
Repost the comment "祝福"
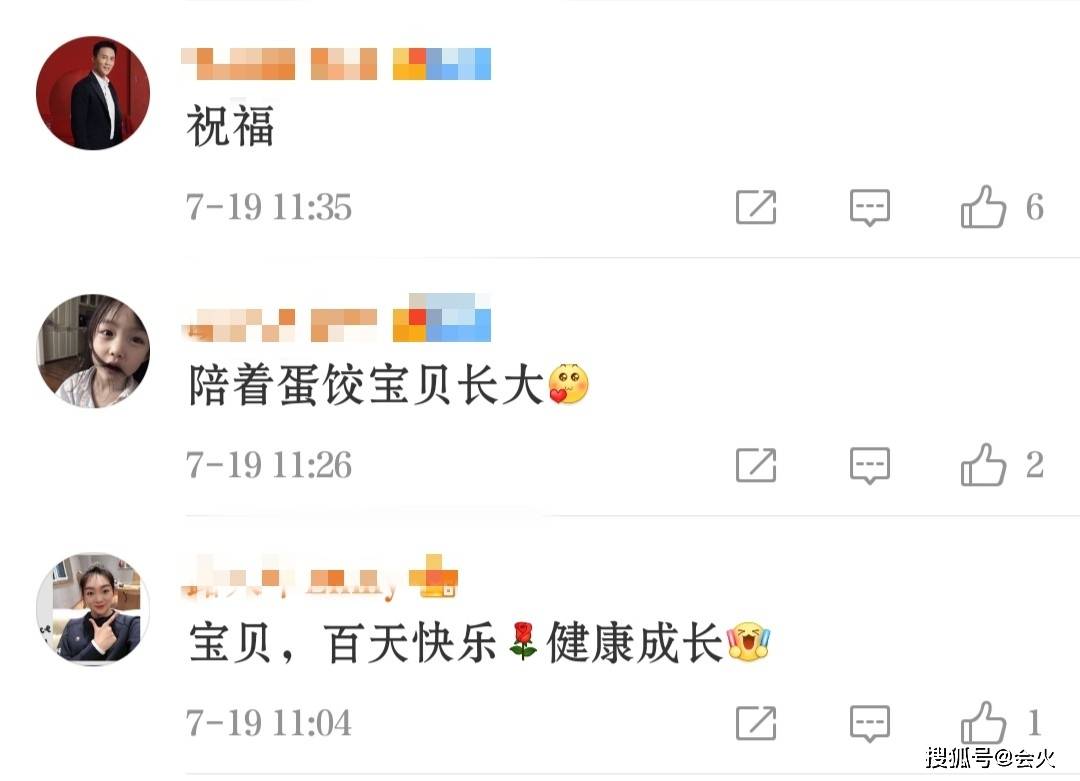756,207
